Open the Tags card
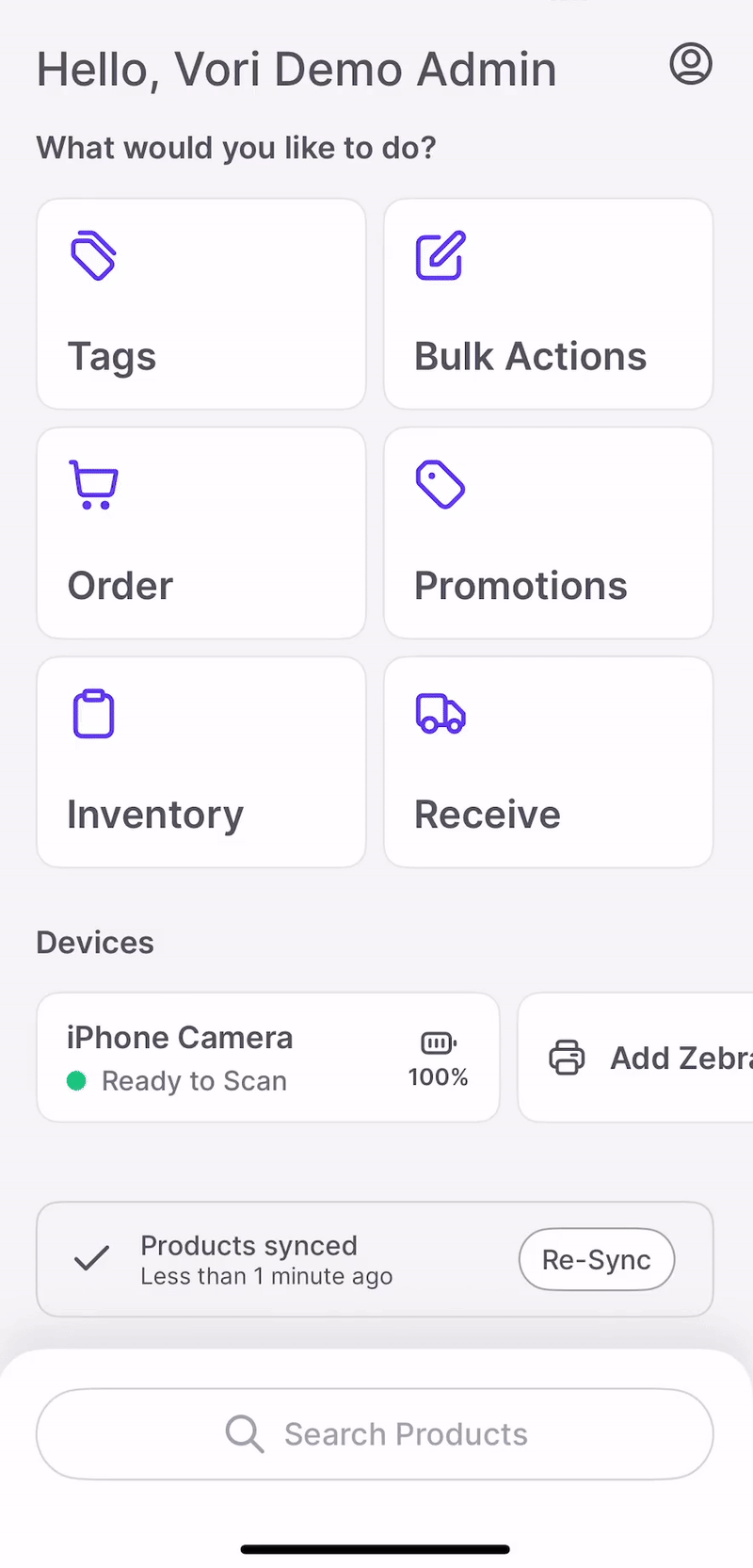The height and width of the screenshot is (1568, 753). 201,304
